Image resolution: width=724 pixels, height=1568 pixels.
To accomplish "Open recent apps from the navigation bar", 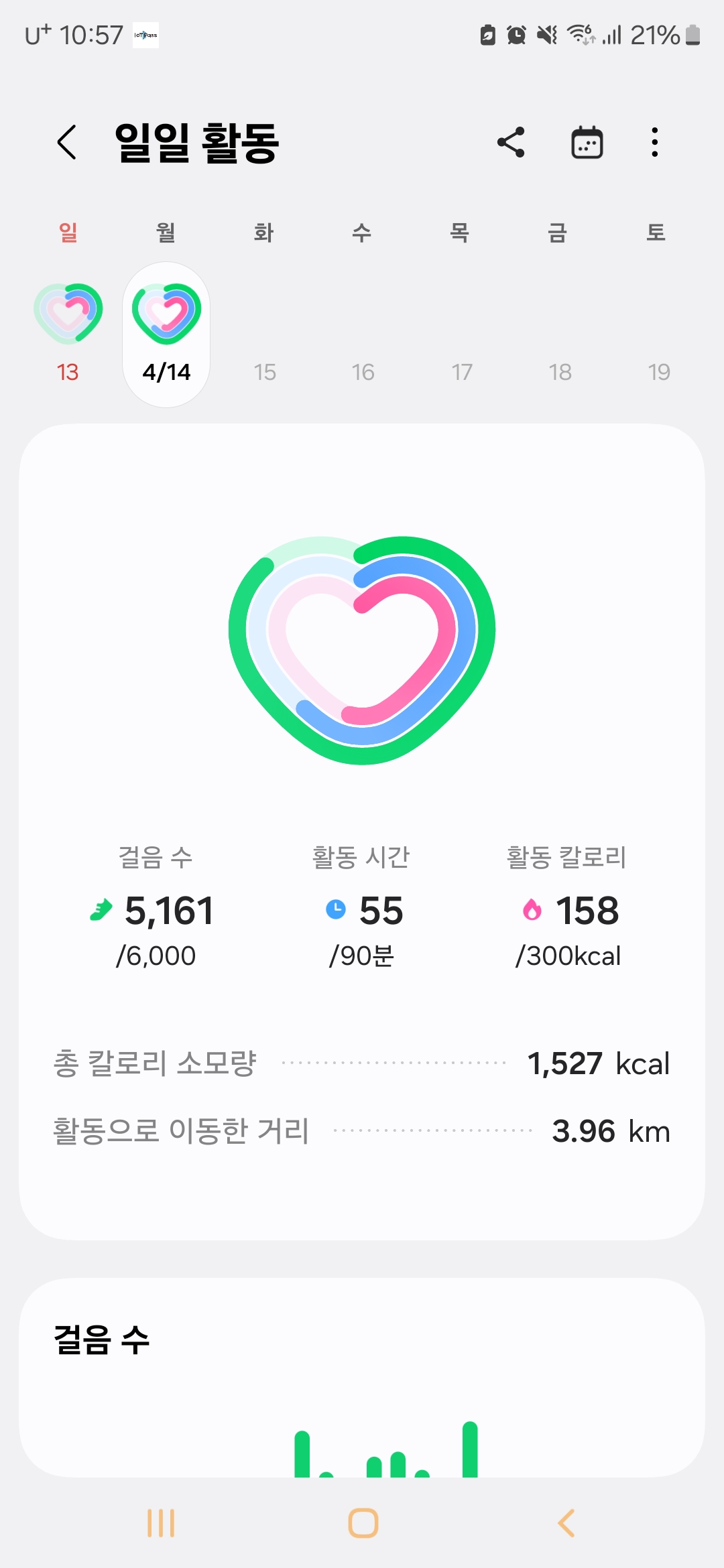I will 161,1523.
